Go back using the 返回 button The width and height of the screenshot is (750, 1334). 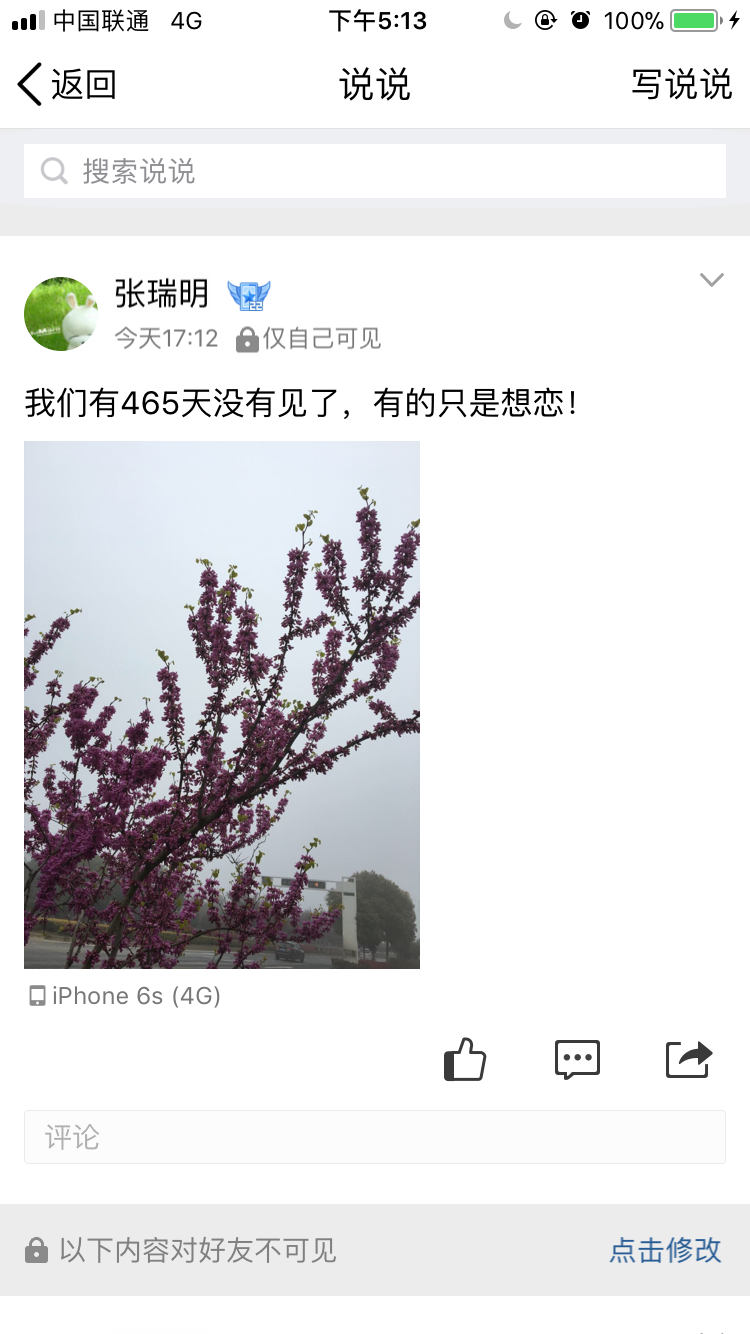tap(67, 85)
